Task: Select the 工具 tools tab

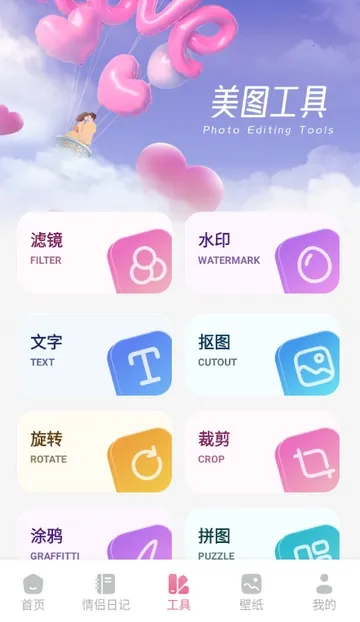Action: point(179,592)
